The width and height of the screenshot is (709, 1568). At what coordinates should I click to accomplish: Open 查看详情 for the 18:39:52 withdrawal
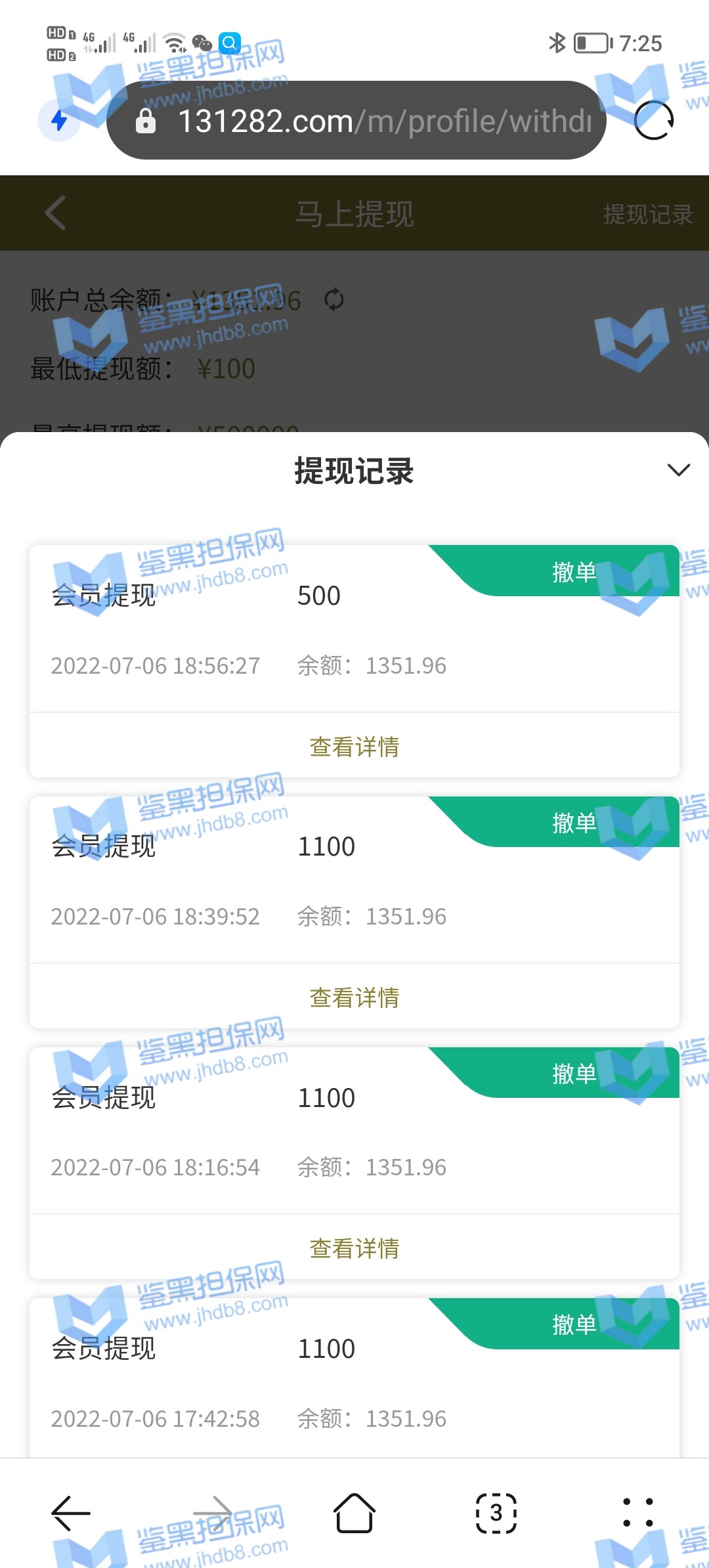click(x=354, y=997)
